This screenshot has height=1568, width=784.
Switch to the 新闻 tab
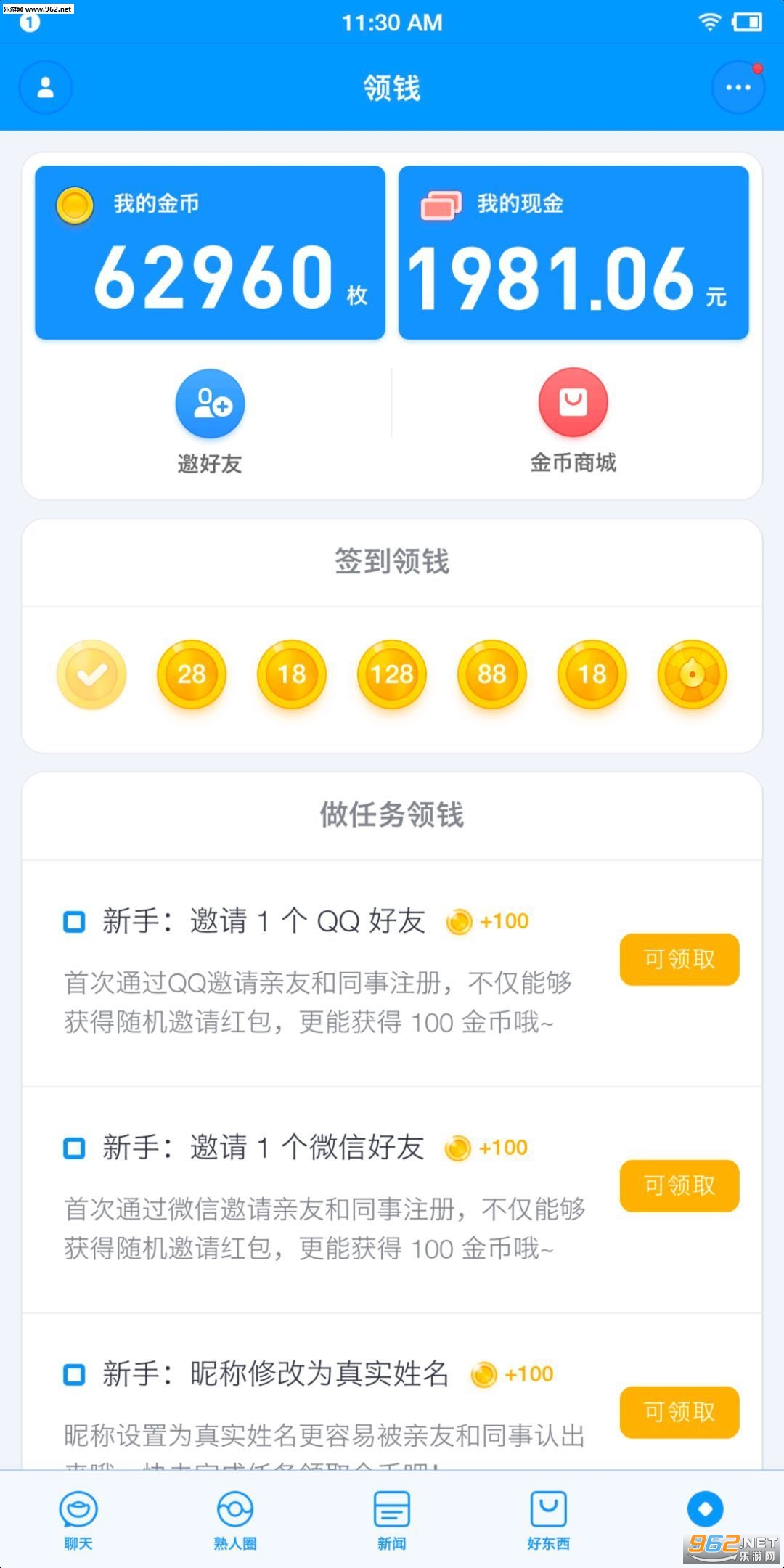click(392, 1519)
